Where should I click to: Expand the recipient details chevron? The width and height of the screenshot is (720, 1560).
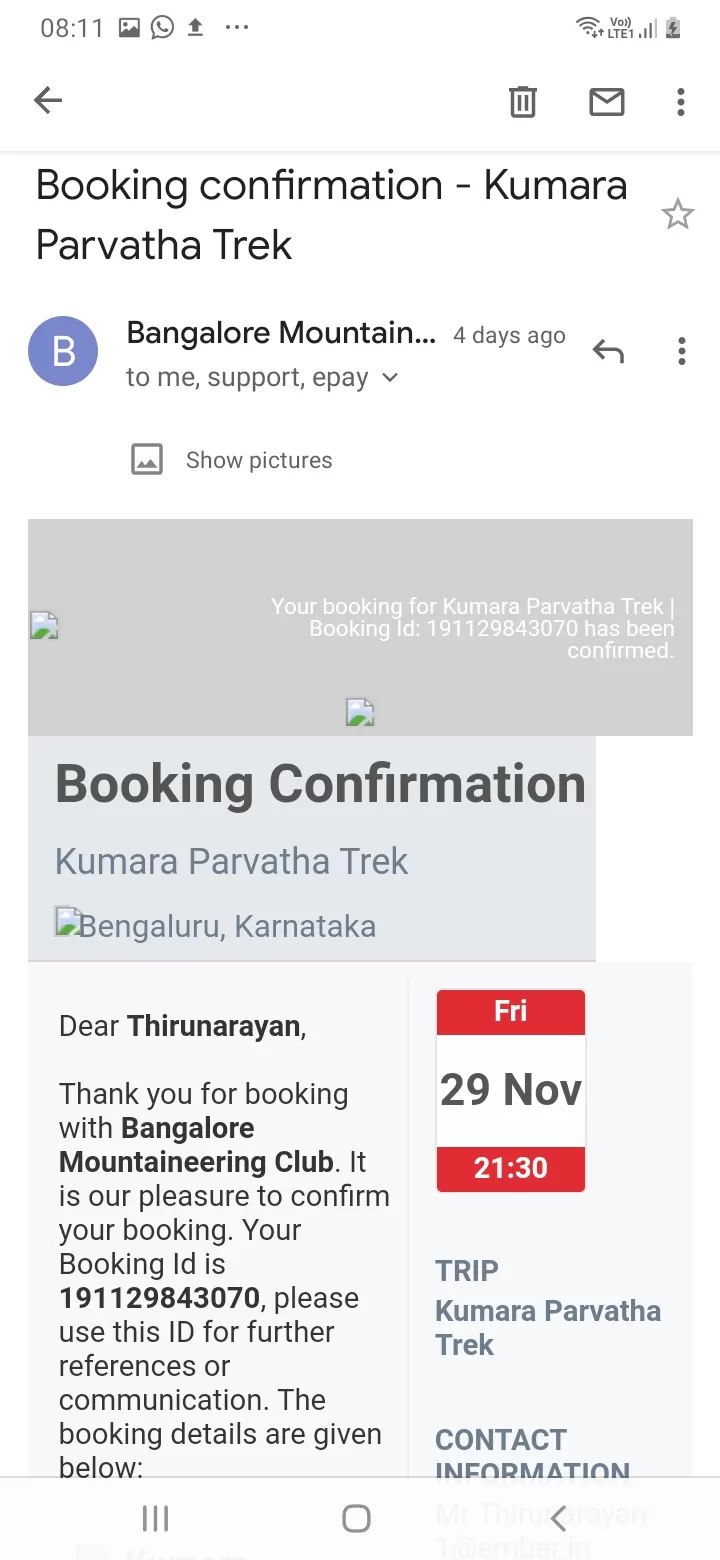391,378
